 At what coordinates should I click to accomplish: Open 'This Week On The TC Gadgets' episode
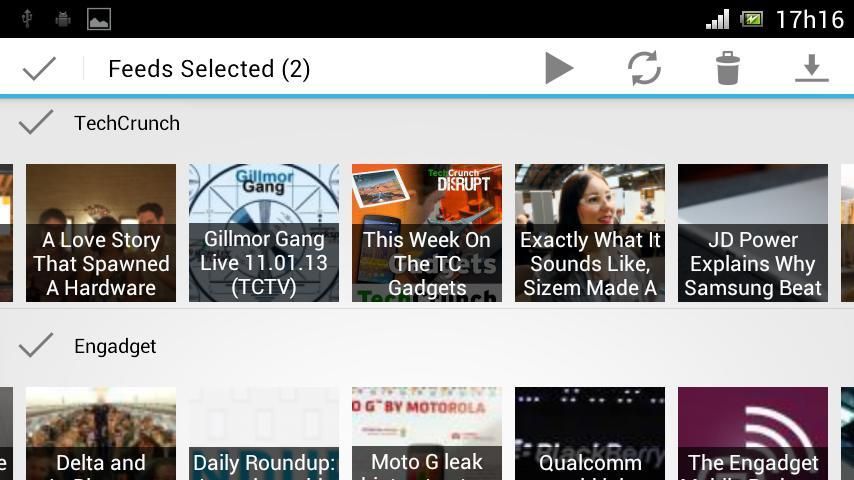coord(427,233)
